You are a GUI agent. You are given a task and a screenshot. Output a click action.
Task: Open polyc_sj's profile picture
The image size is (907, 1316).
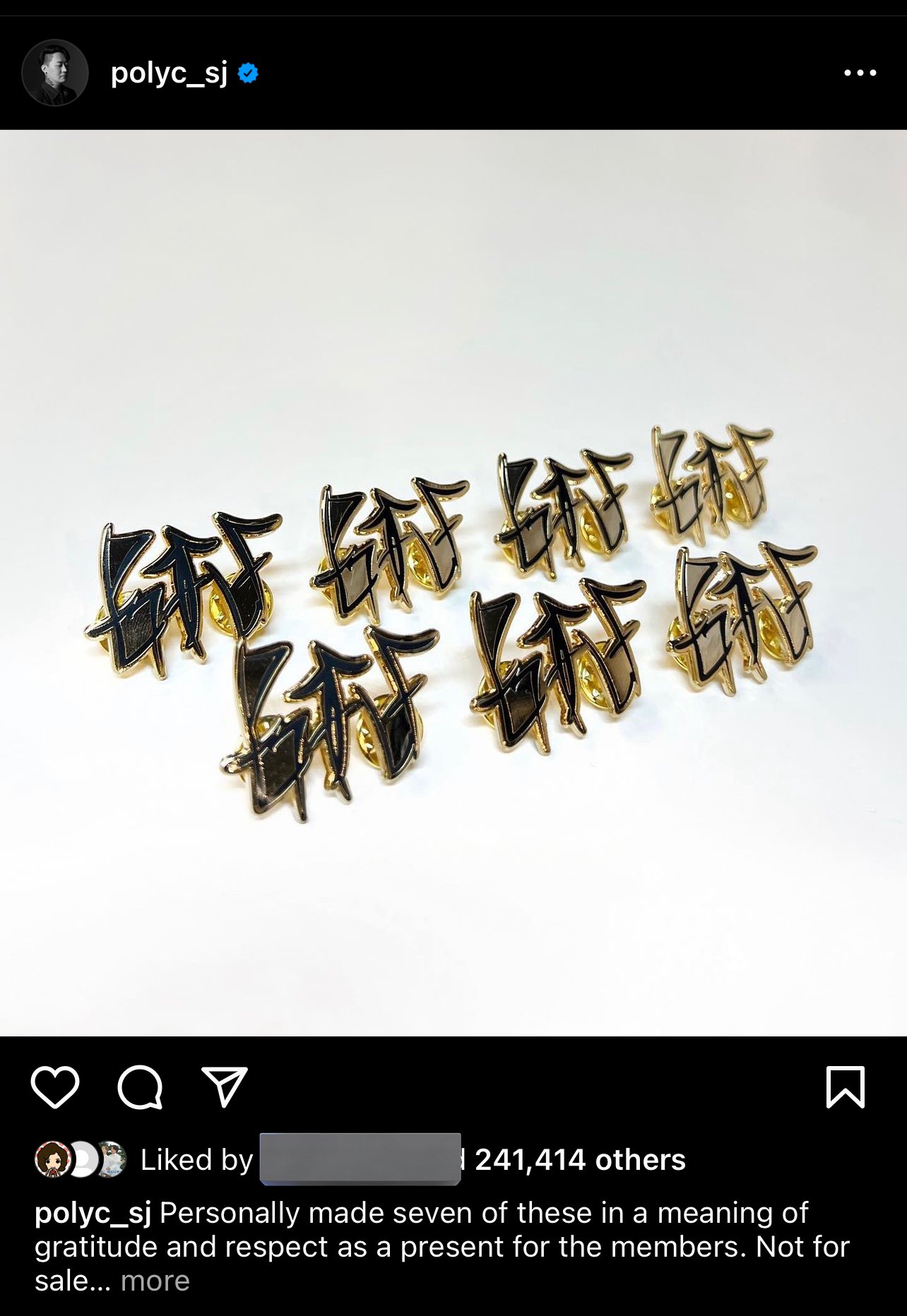click(x=55, y=73)
